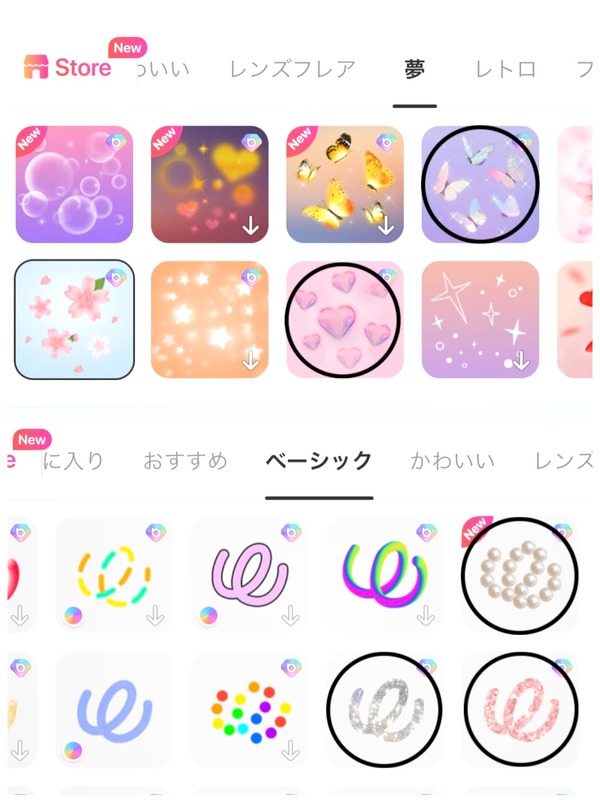Viewport: 600px width, 800px height.
Task: Choose the pink glitter brush
Action: coord(520,710)
